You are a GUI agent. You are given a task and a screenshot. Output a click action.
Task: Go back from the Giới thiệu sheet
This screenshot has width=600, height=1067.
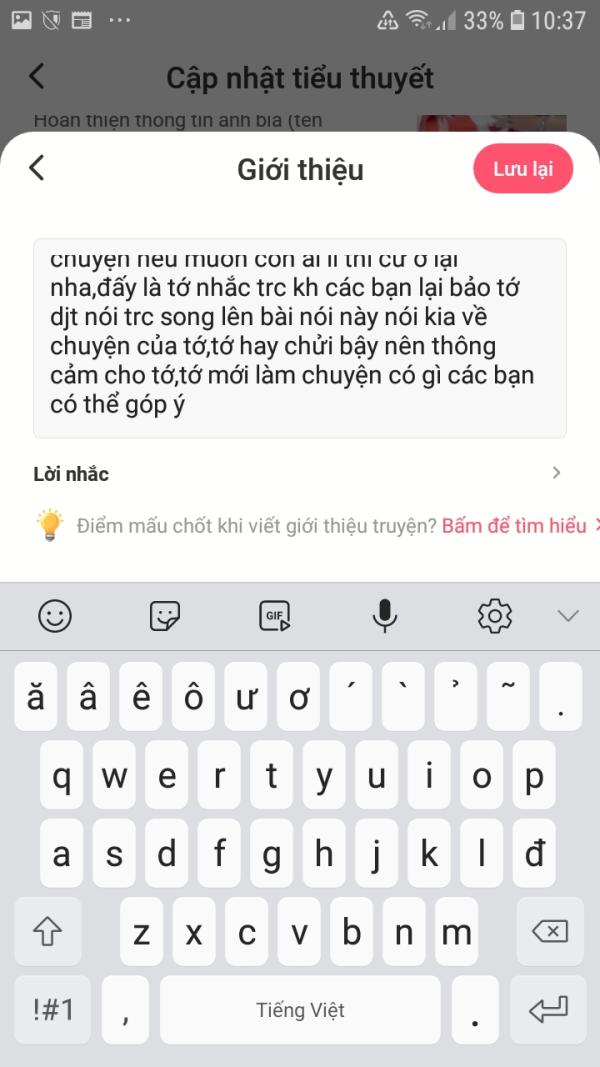[37, 167]
